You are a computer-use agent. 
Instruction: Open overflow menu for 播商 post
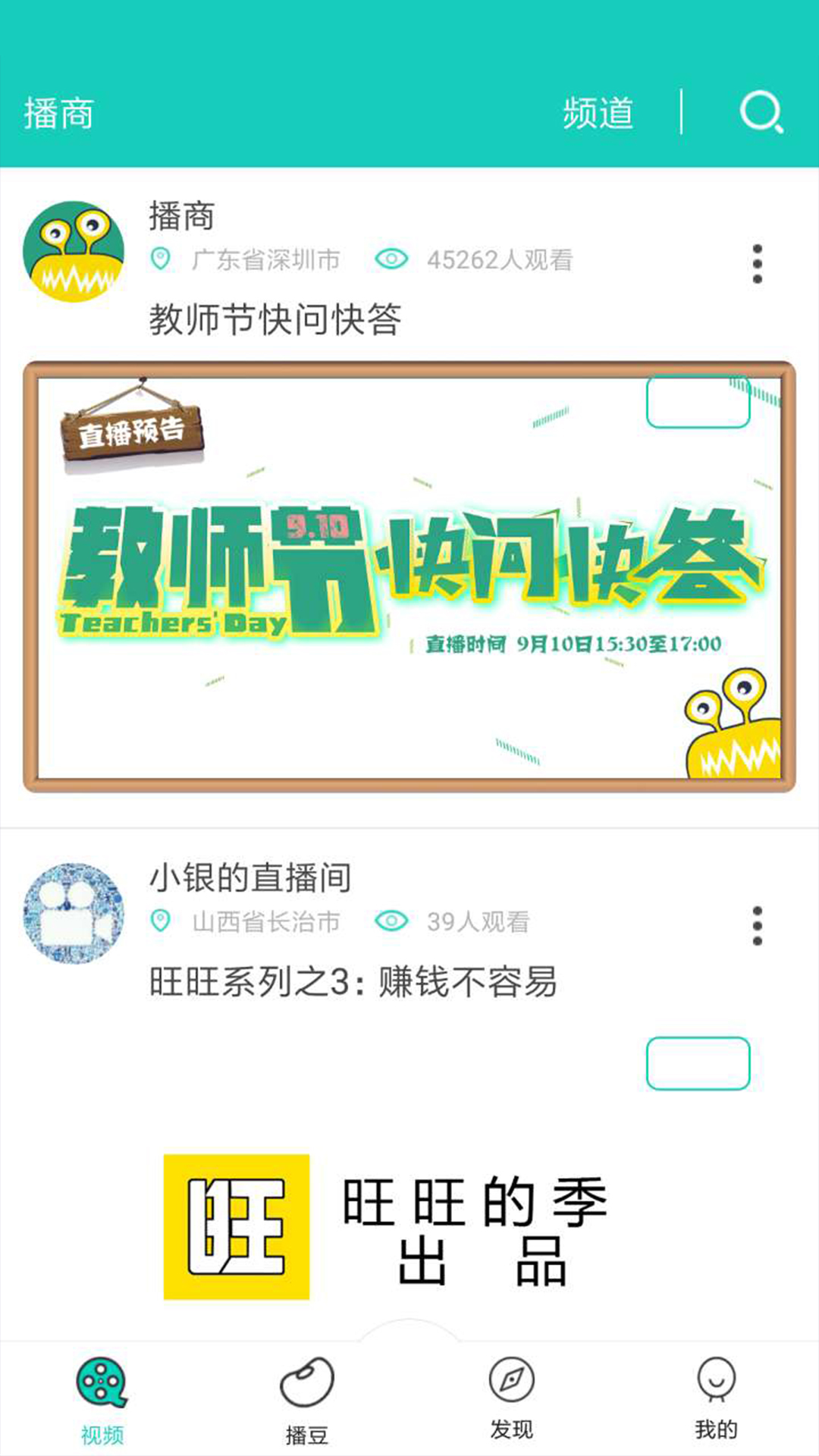click(x=757, y=264)
